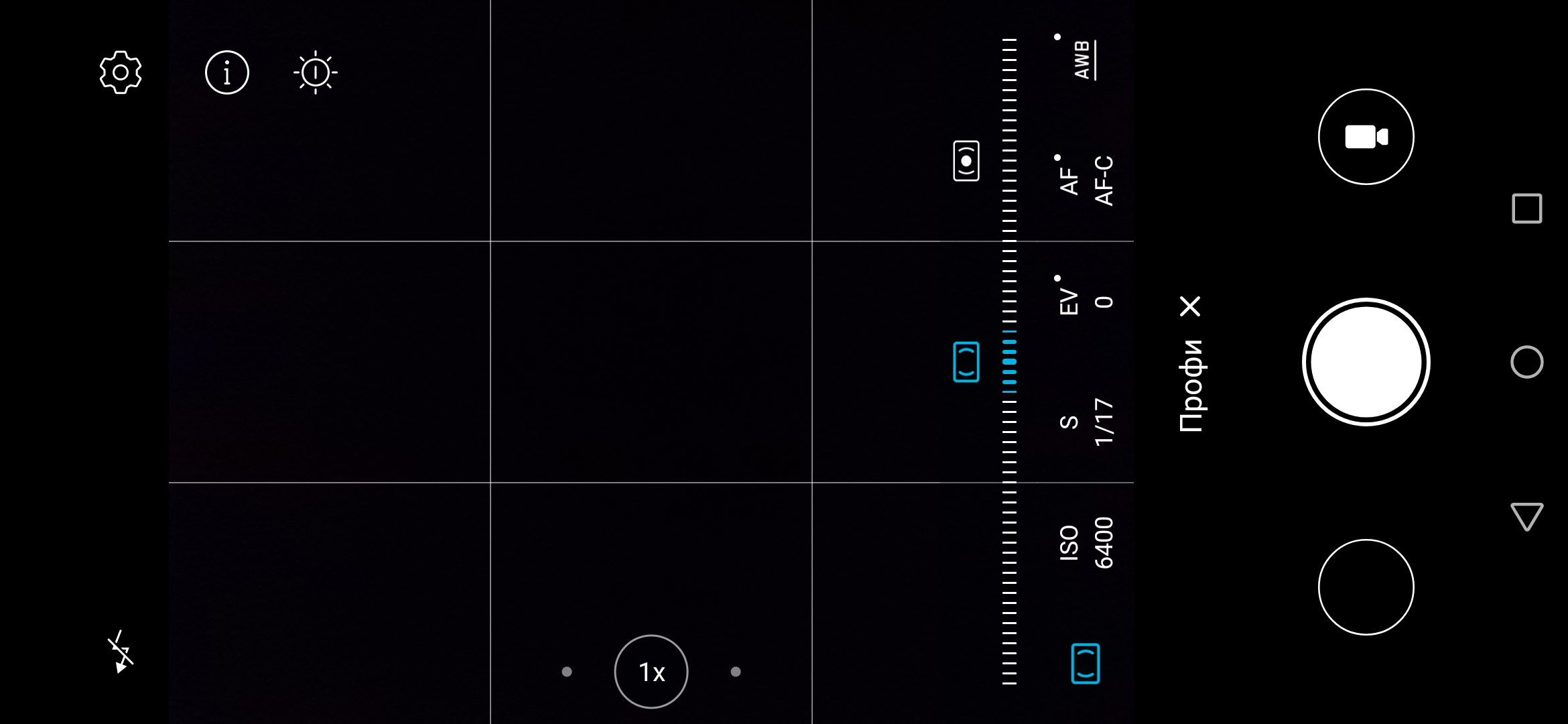This screenshot has width=1568, height=724.
Task: Open camera settings gear
Action: click(121, 72)
